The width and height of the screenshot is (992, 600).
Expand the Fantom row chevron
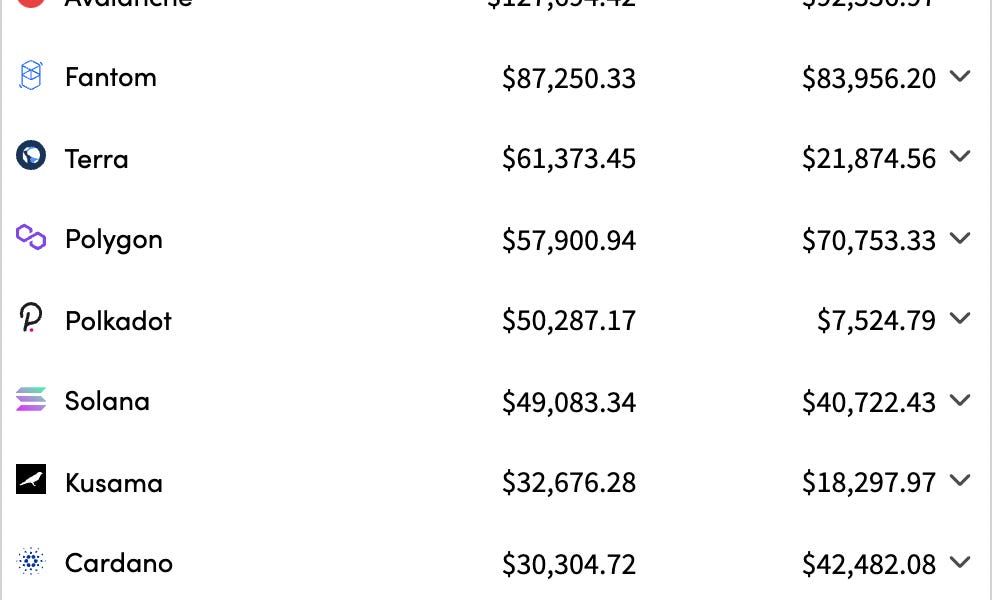pyautogui.click(x=960, y=76)
